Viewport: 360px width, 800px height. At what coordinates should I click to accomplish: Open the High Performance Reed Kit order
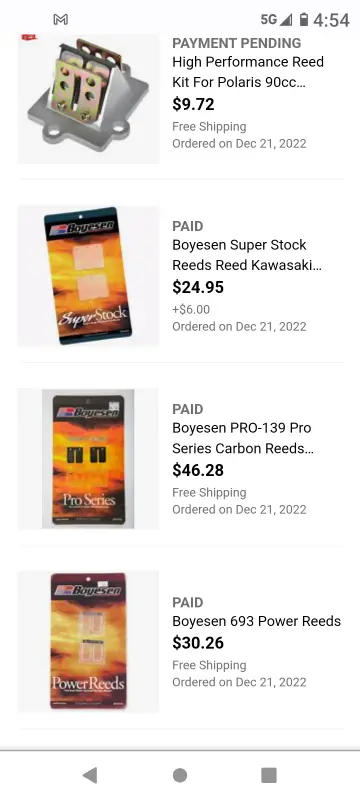(x=180, y=98)
